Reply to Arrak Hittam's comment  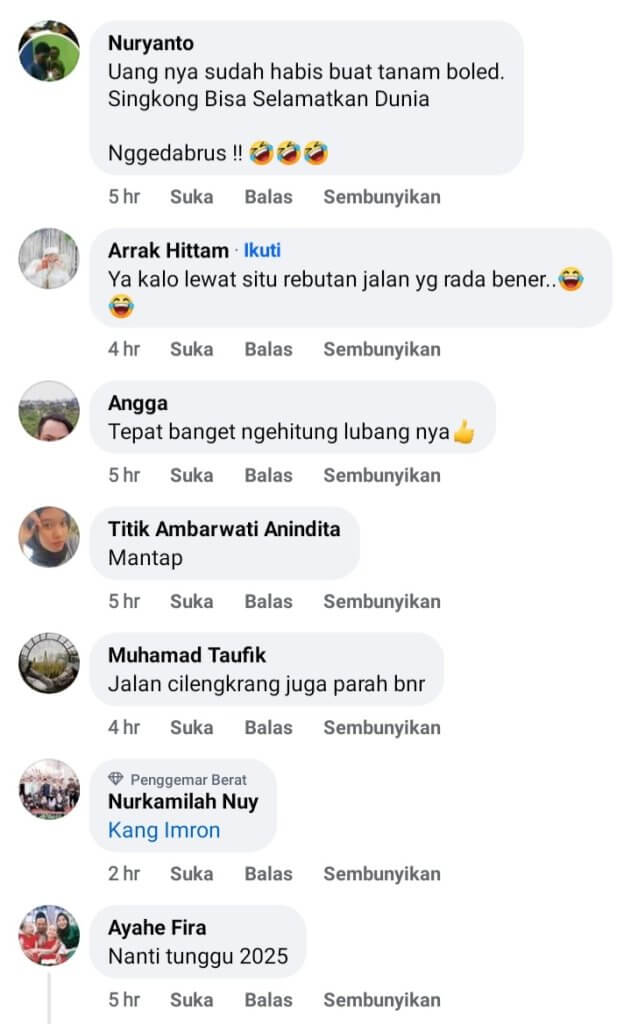(268, 349)
